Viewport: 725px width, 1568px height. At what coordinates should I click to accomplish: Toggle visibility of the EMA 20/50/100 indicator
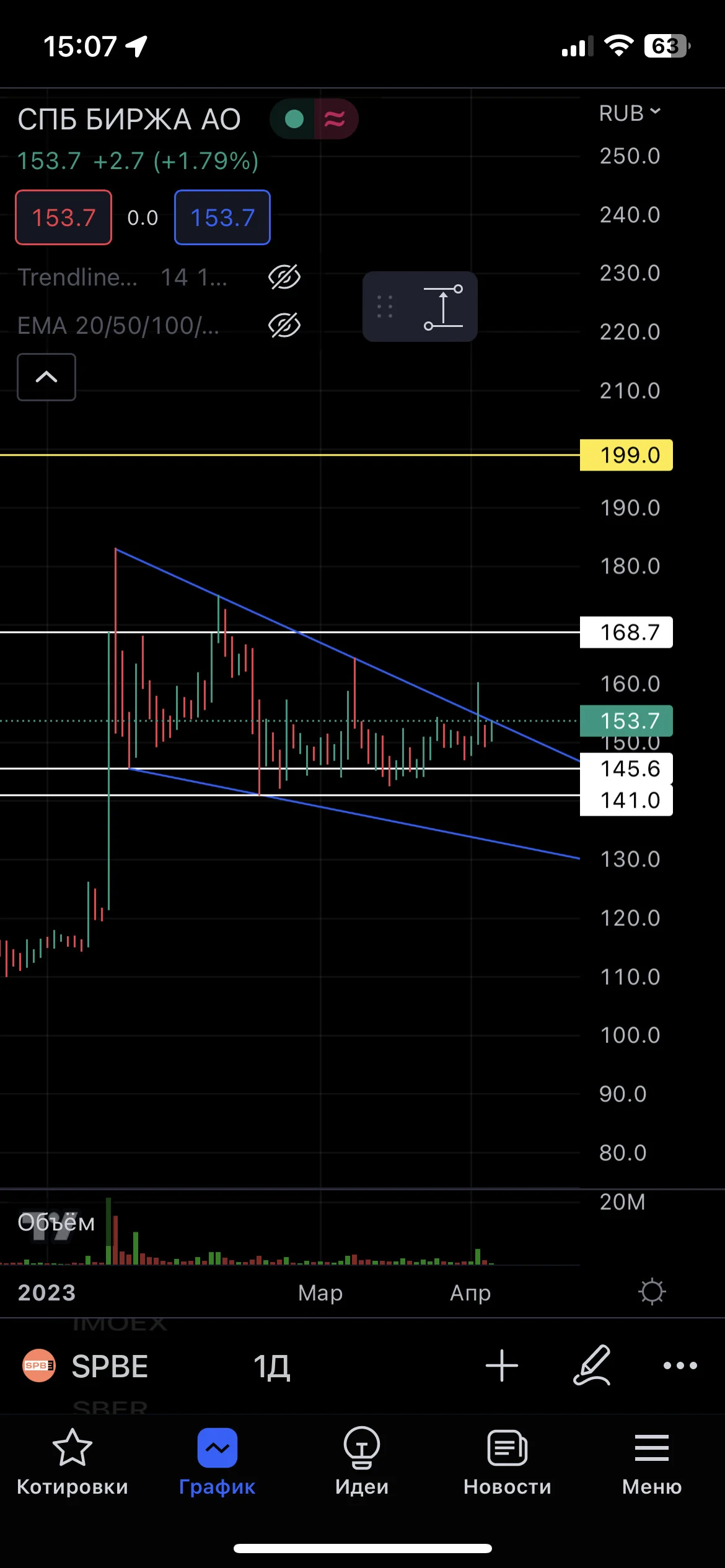(x=284, y=325)
